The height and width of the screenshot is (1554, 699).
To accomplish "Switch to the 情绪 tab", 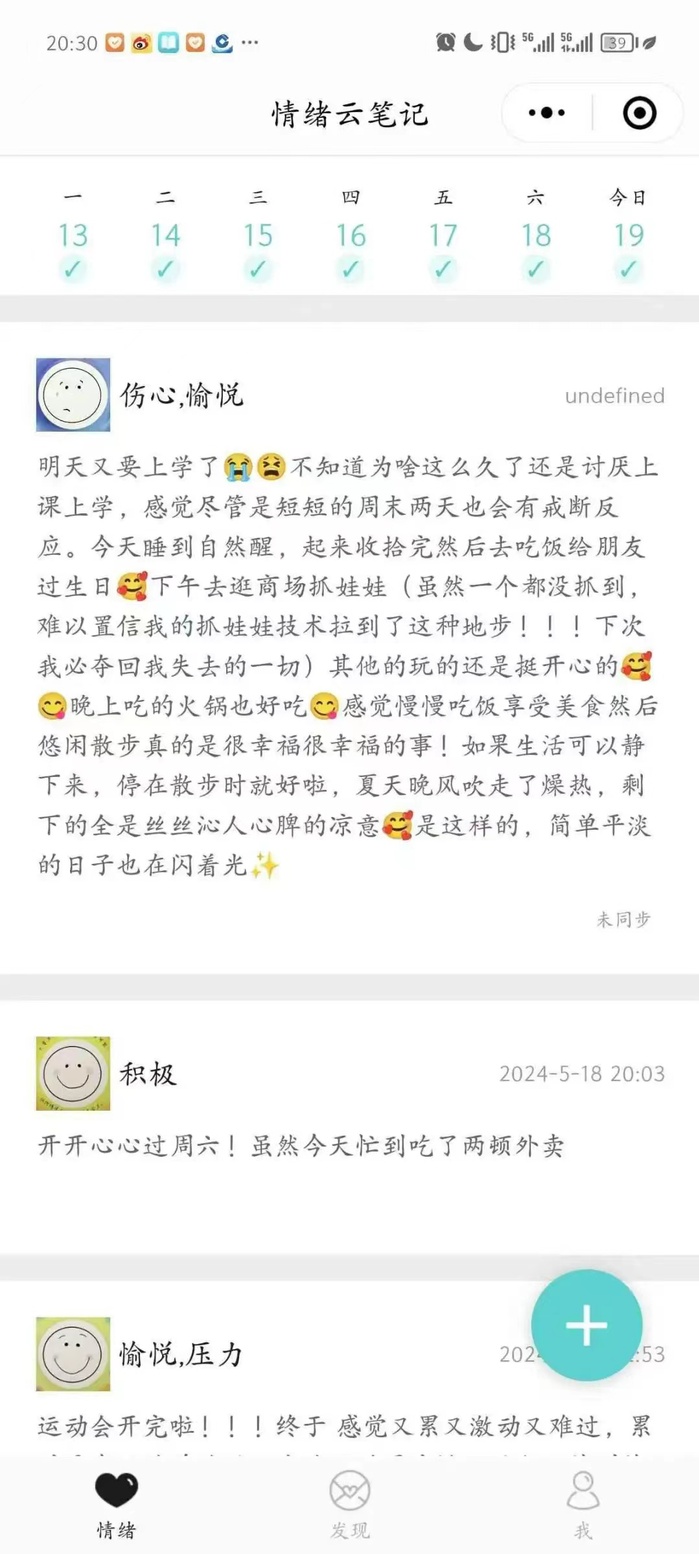I will point(116,1505).
